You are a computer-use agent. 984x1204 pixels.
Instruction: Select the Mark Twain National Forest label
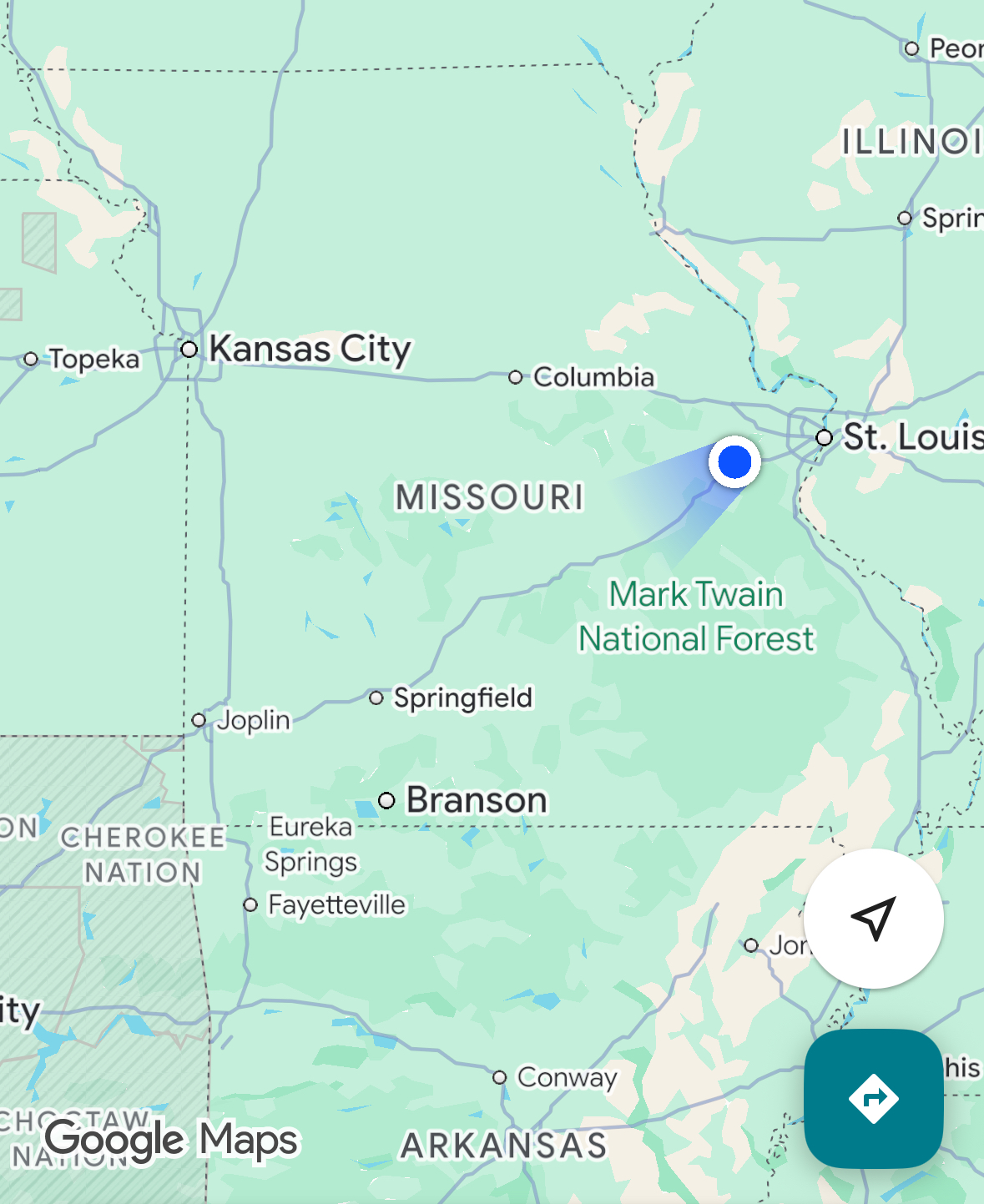coord(696,617)
